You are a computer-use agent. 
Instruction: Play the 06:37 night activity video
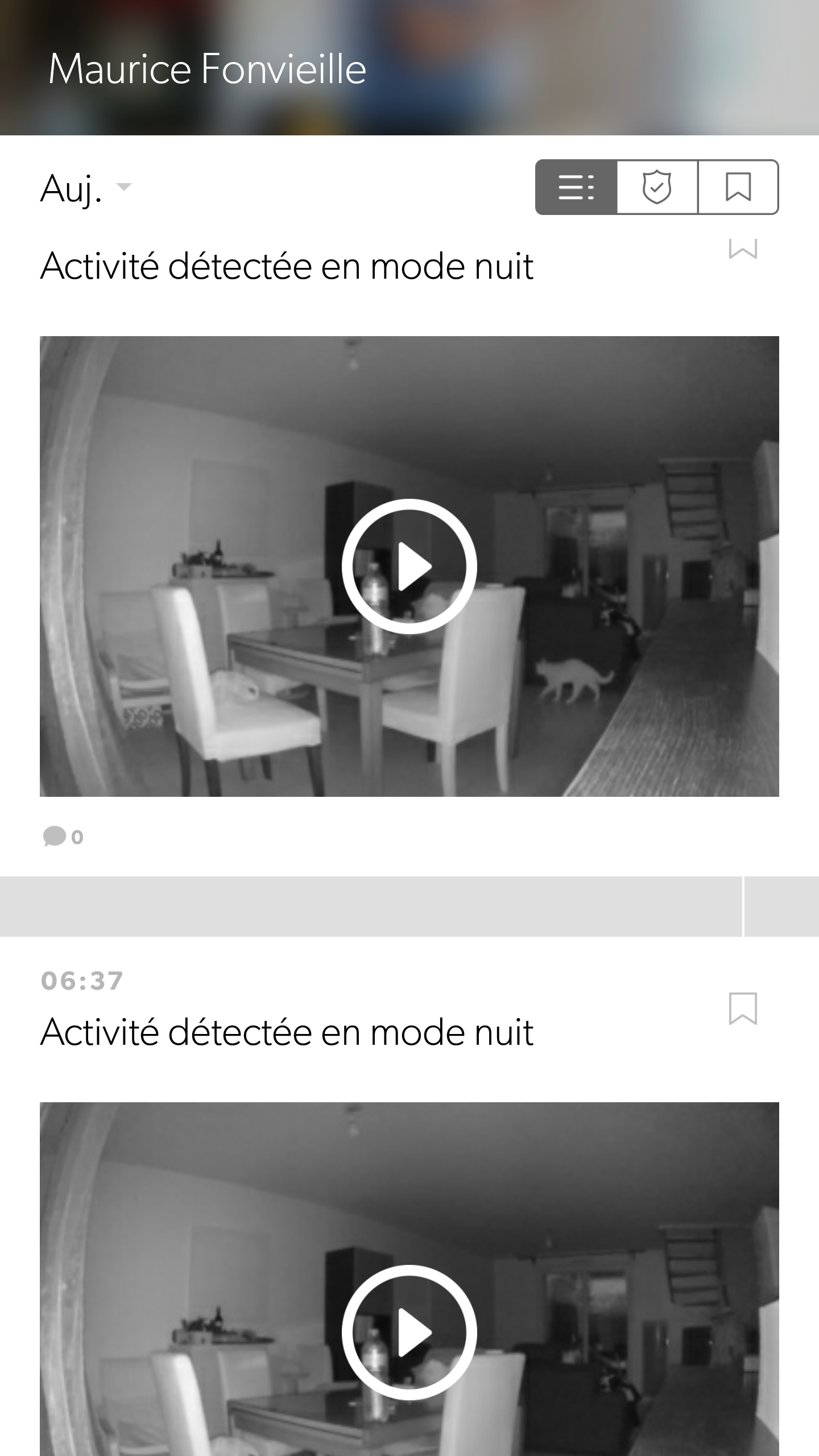[x=409, y=1332]
